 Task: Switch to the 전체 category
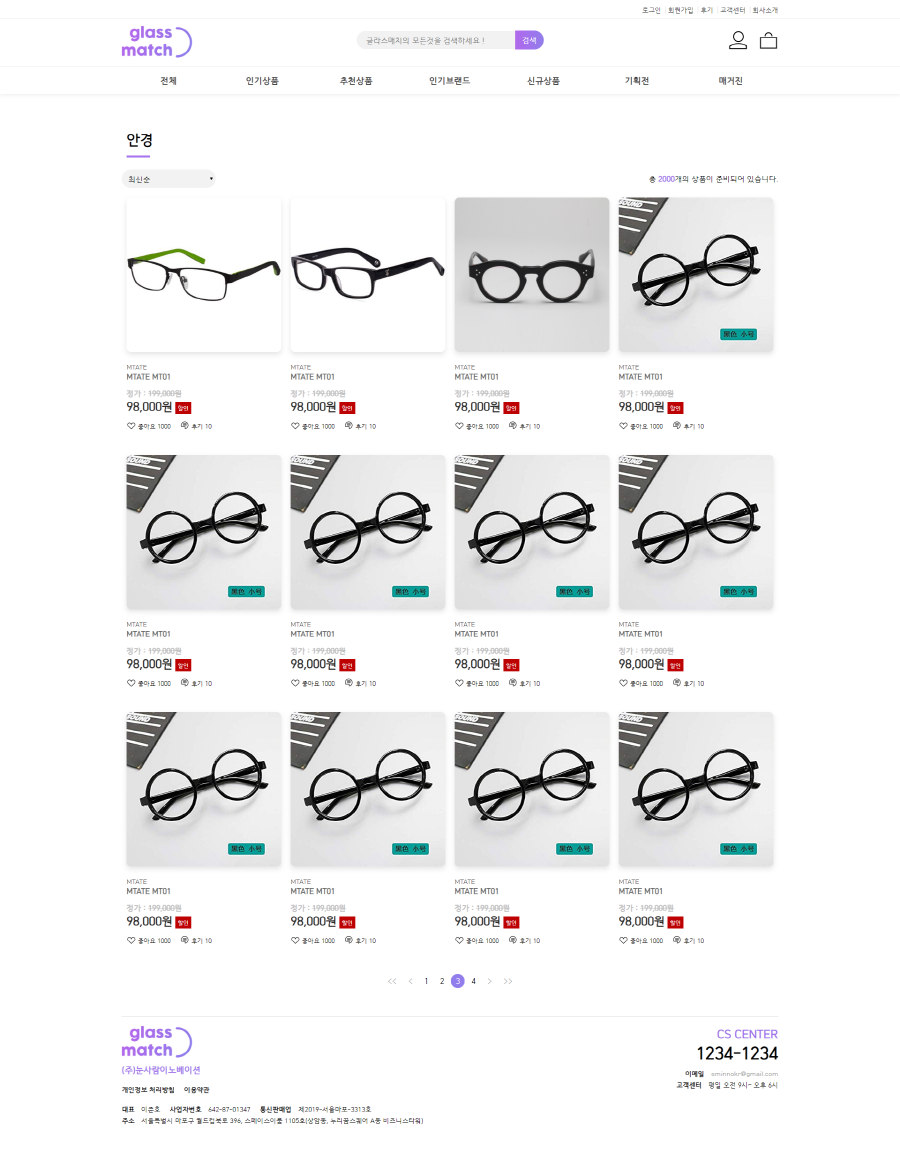point(168,81)
